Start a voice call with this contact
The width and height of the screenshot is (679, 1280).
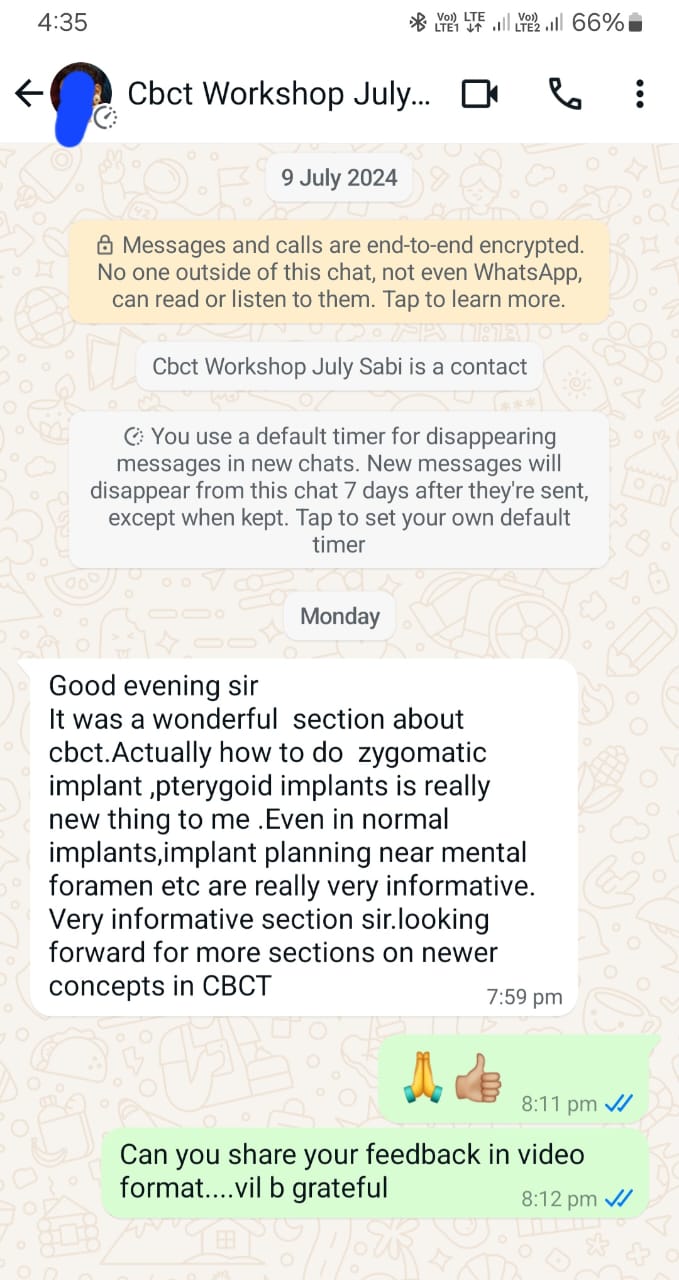565,94
